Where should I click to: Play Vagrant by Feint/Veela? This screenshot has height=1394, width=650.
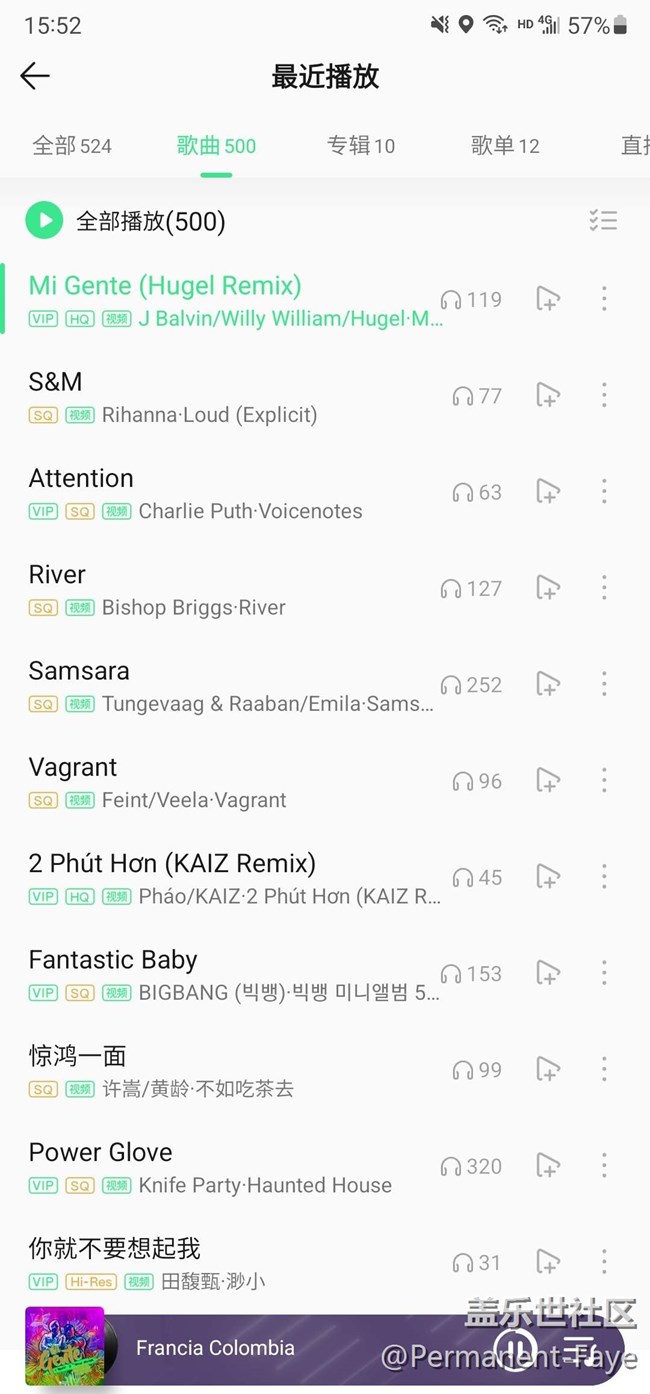(230, 781)
